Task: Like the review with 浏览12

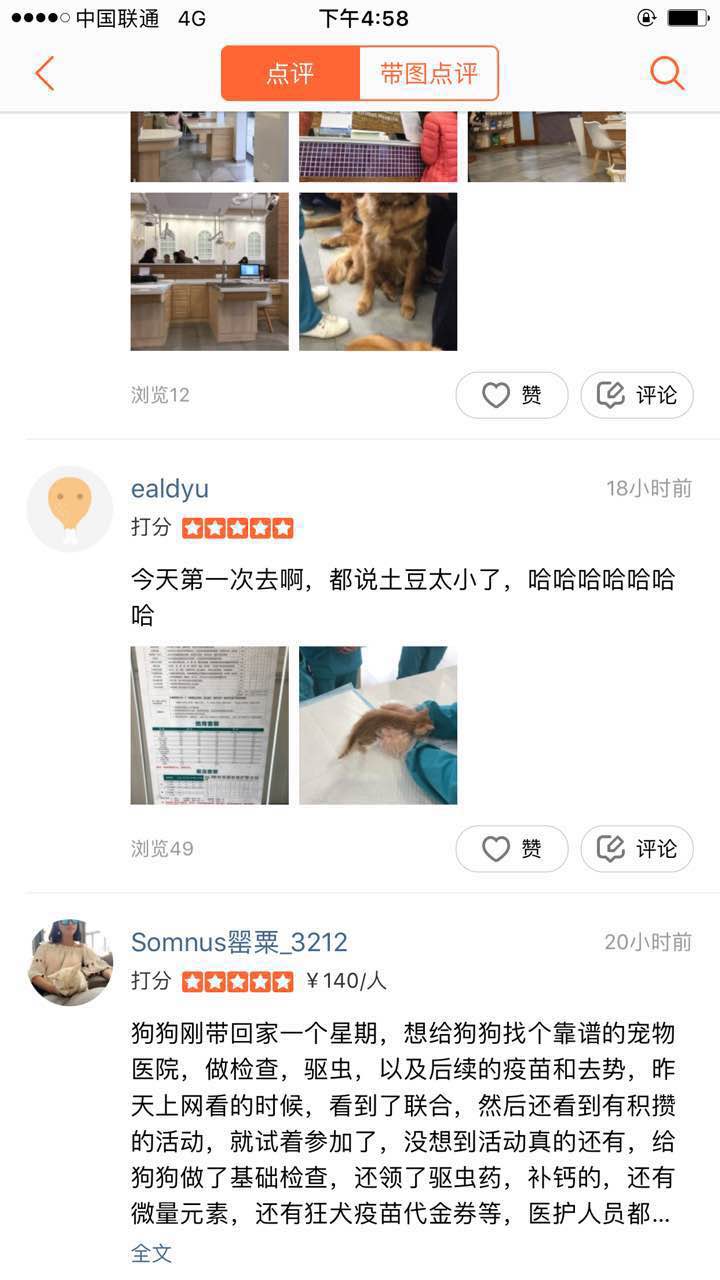Action: 512,395
